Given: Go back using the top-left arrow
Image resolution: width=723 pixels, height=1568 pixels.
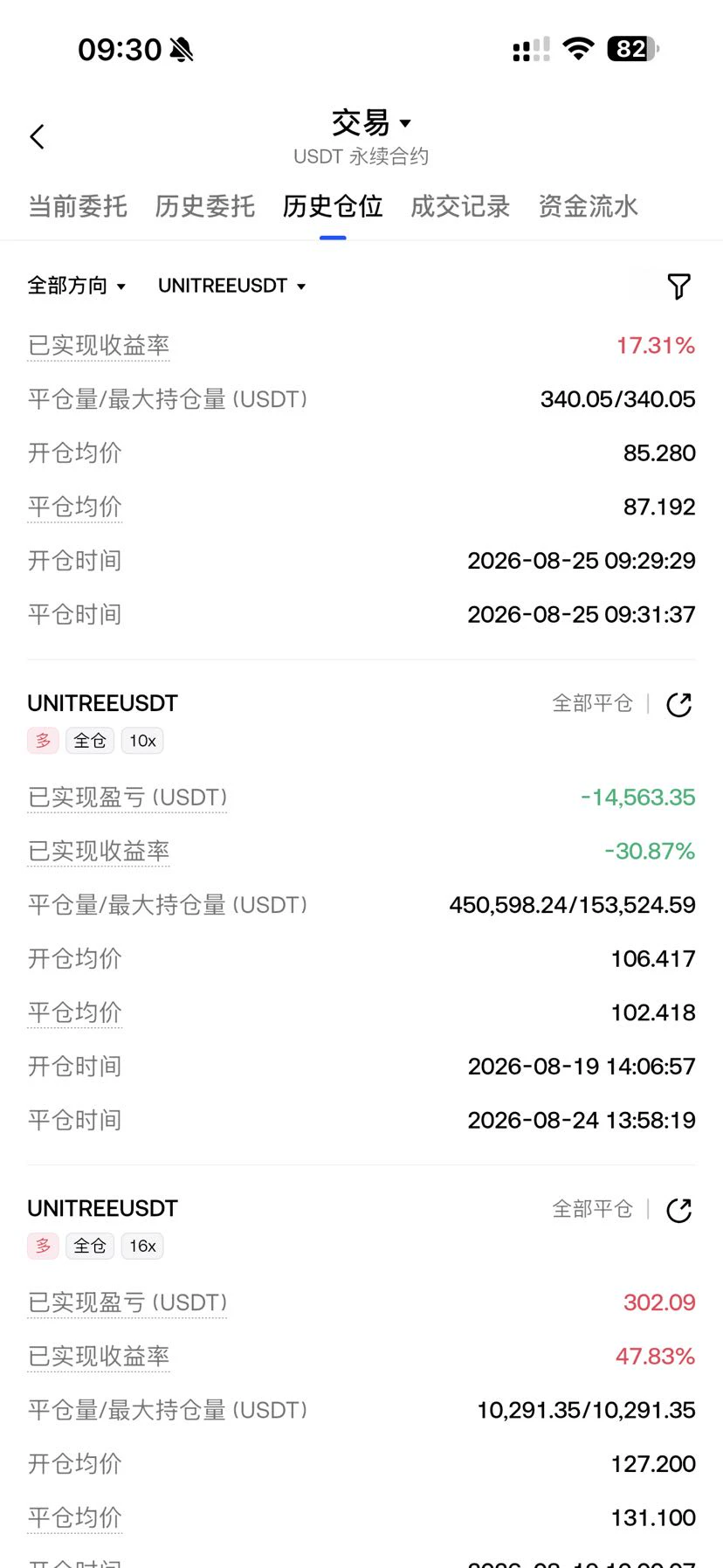Looking at the screenshot, I should click(x=37, y=136).
